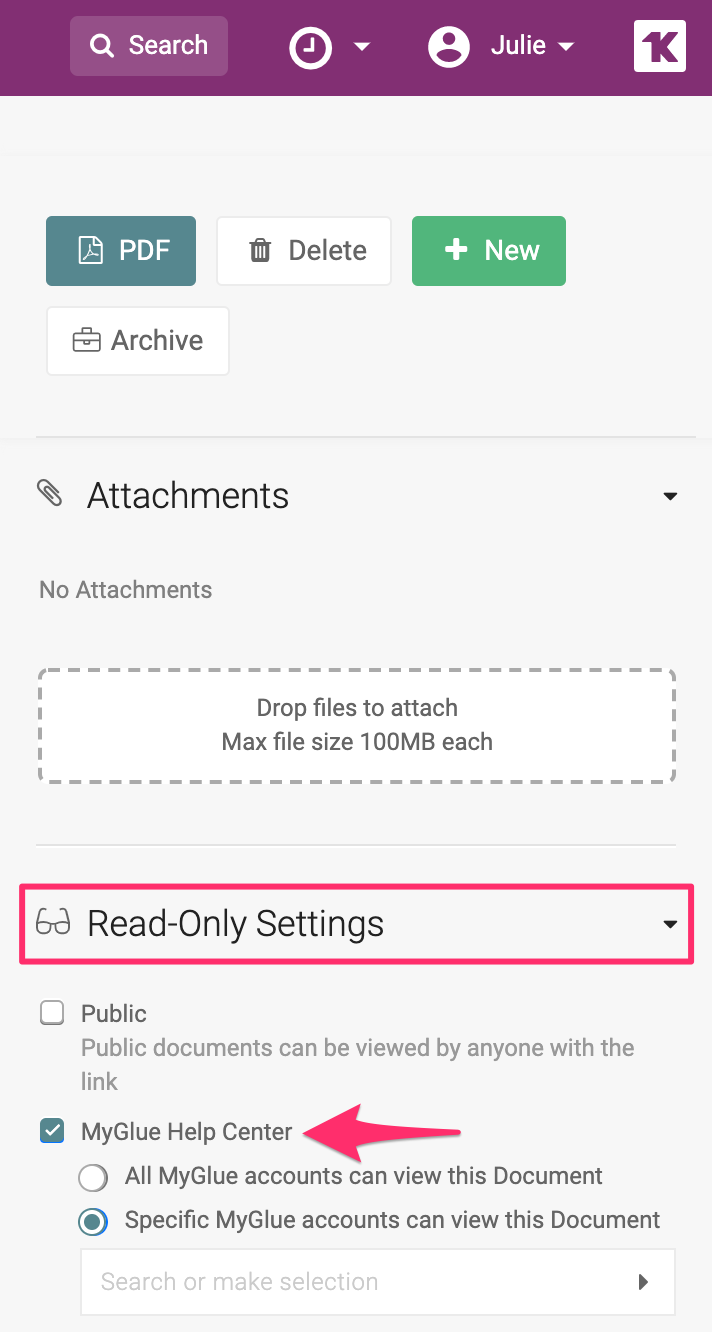The width and height of the screenshot is (712, 1332).
Task: Select All MyGlue accounts can view option
Action: click(x=93, y=1177)
